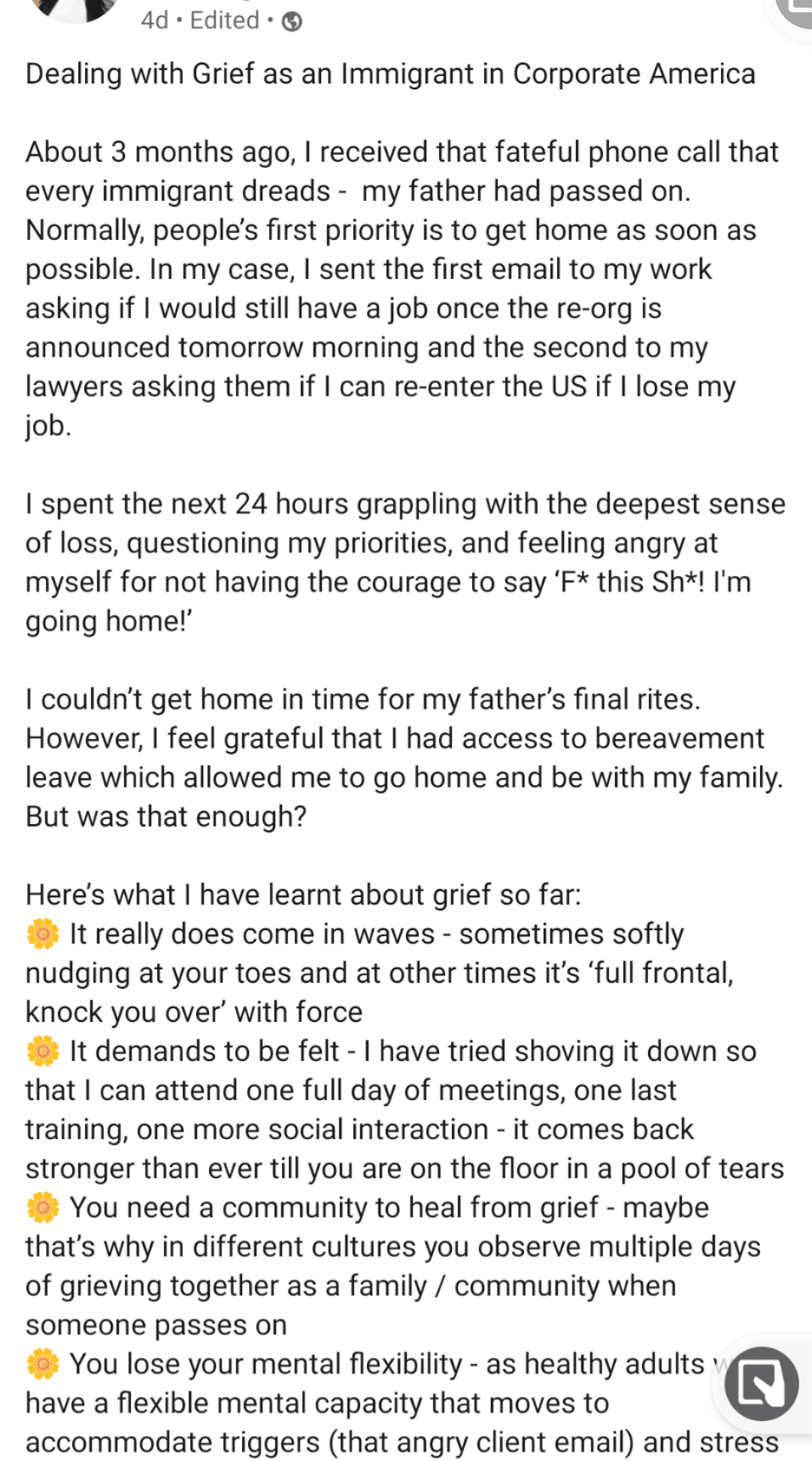Tap the floating capture button
This screenshot has height=1461, width=812.
pos(761,1383)
